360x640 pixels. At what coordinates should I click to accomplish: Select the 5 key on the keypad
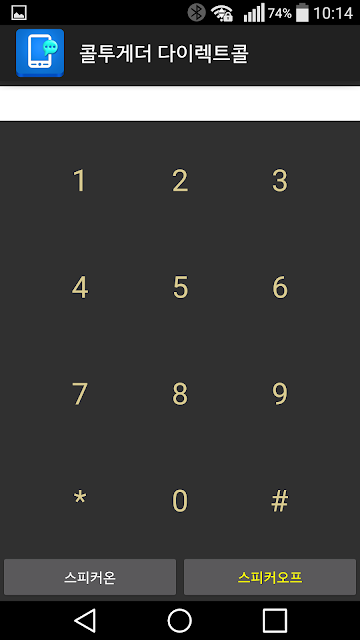pos(180,287)
